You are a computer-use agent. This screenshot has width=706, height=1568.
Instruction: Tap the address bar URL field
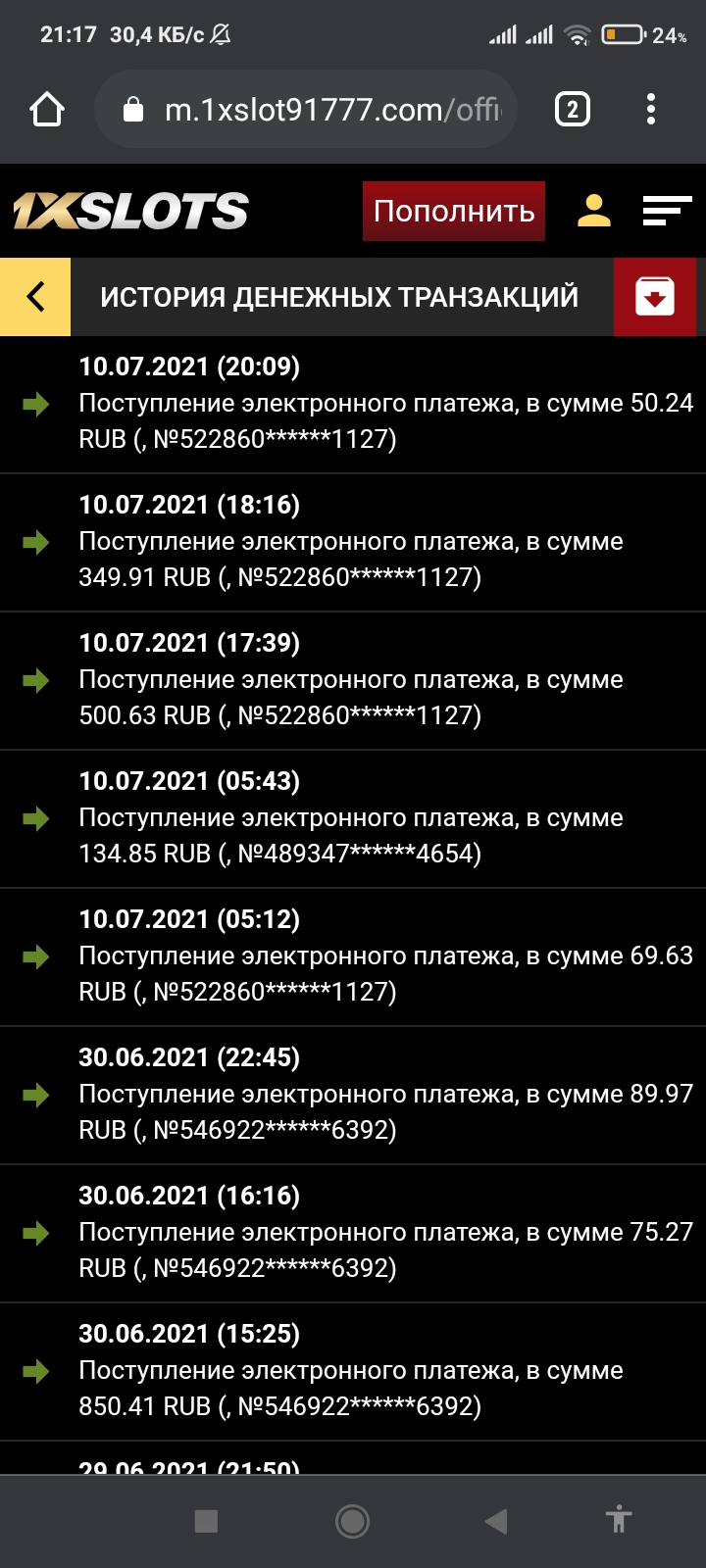click(x=324, y=109)
